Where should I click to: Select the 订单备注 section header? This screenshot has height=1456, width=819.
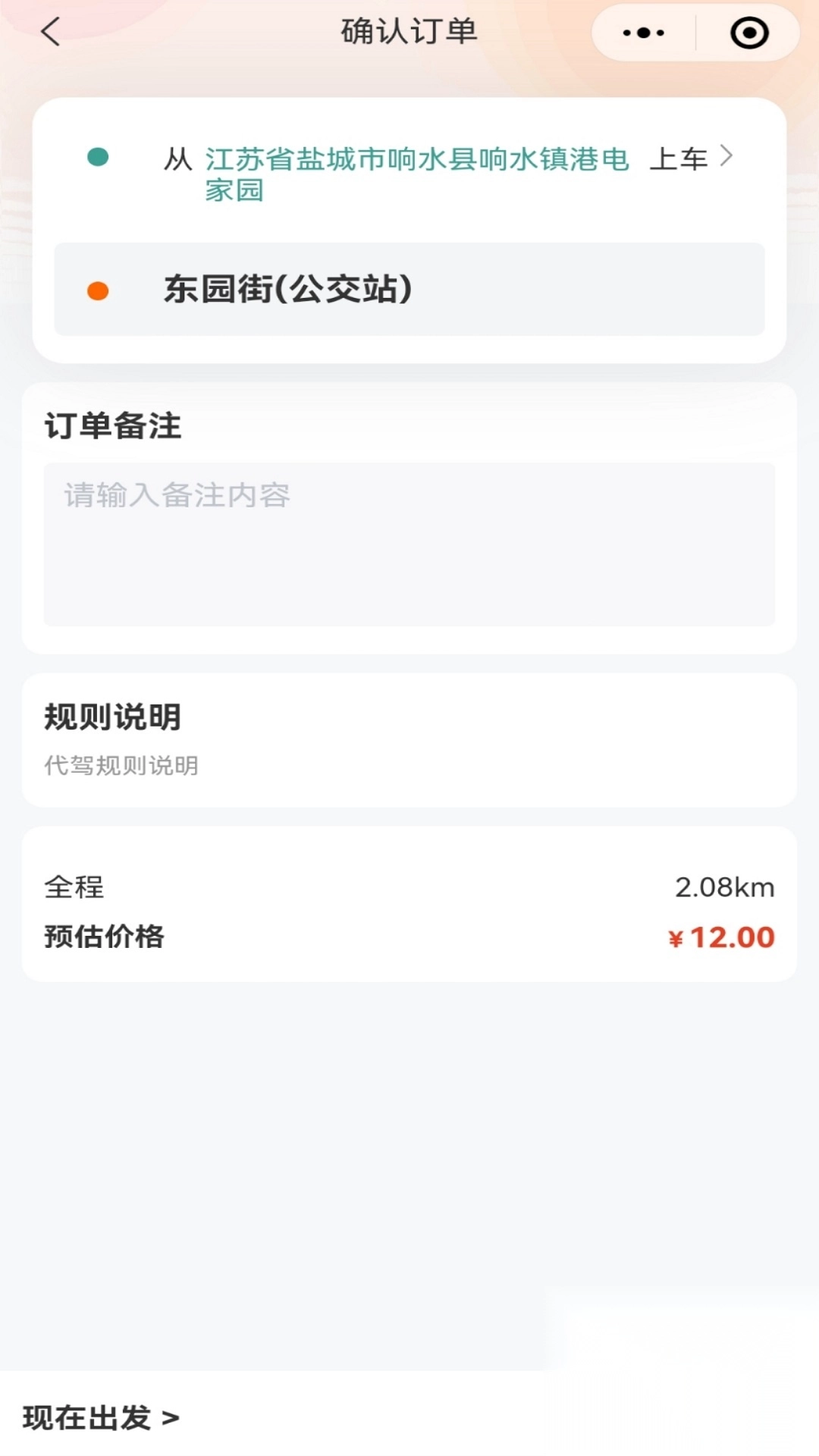112,427
